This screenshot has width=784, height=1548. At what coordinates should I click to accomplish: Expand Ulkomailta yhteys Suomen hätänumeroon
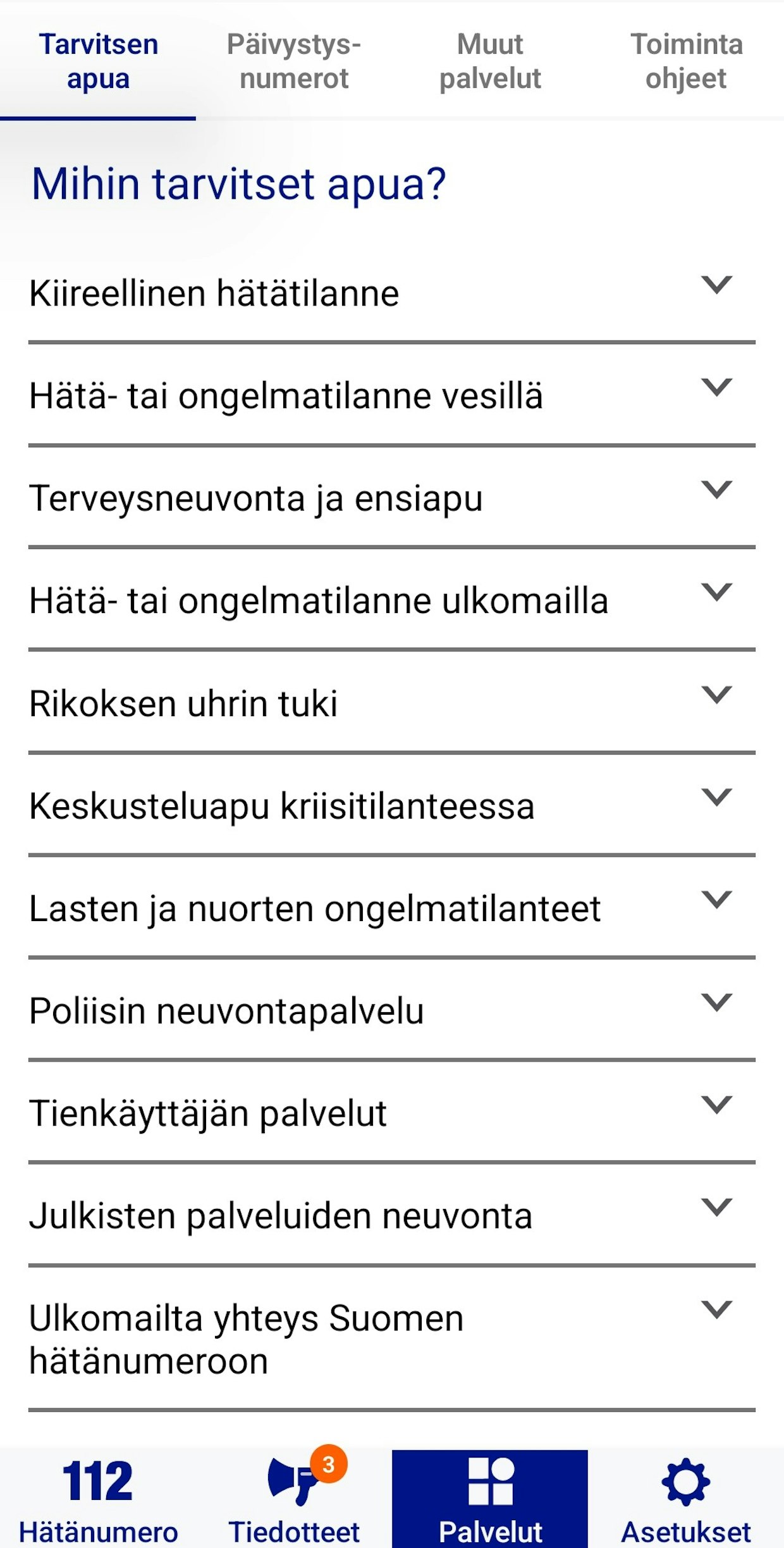tap(392, 1339)
